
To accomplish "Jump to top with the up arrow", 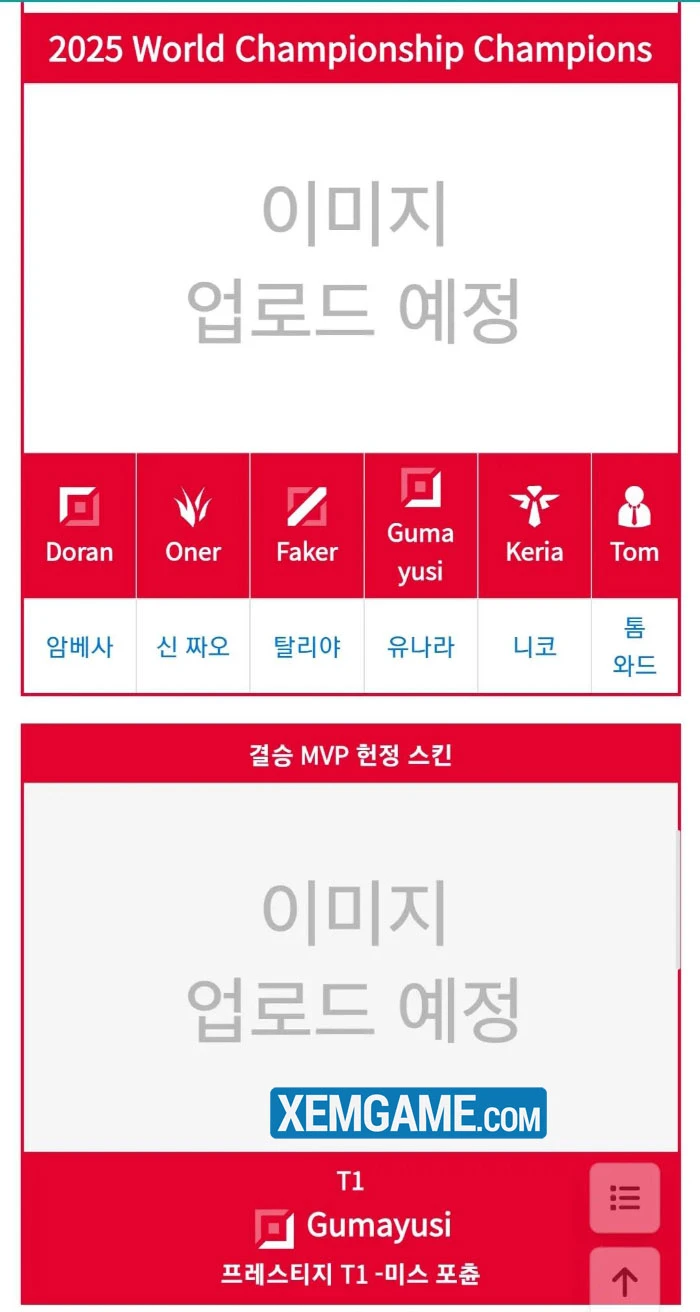I will [x=625, y=1280].
